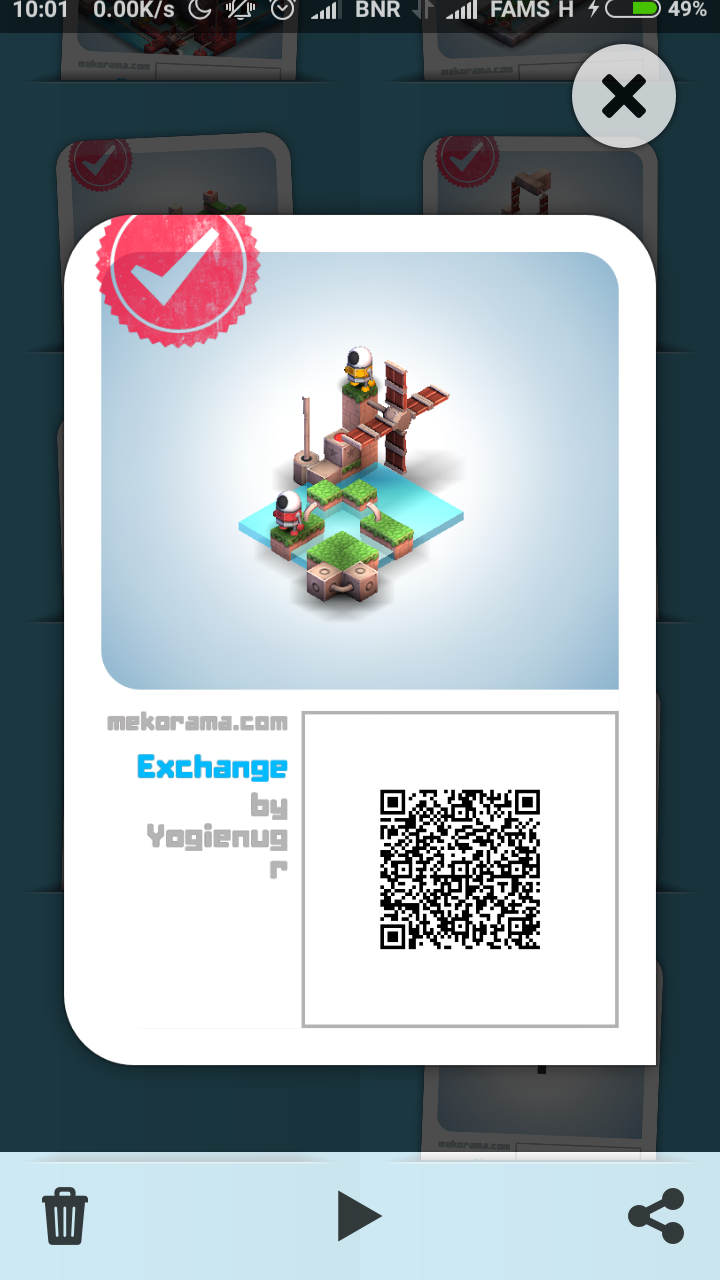Share the Exchange level card
This screenshot has height=1280, width=720.
point(656,1215)
